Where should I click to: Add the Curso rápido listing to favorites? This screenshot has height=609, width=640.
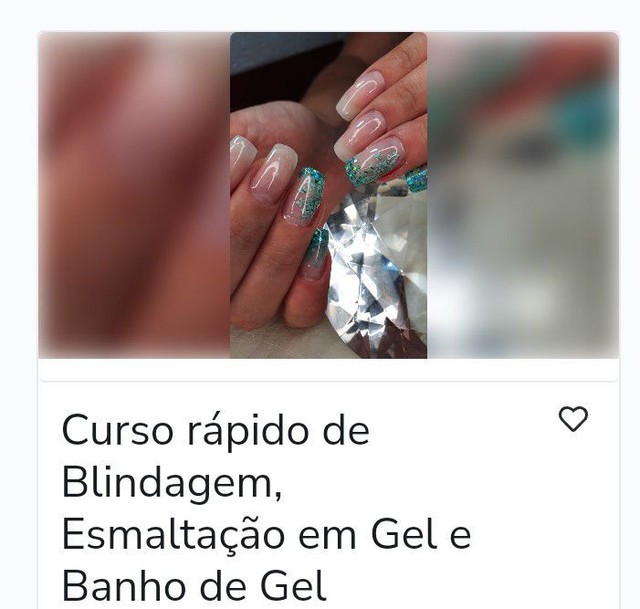point(573,420)
